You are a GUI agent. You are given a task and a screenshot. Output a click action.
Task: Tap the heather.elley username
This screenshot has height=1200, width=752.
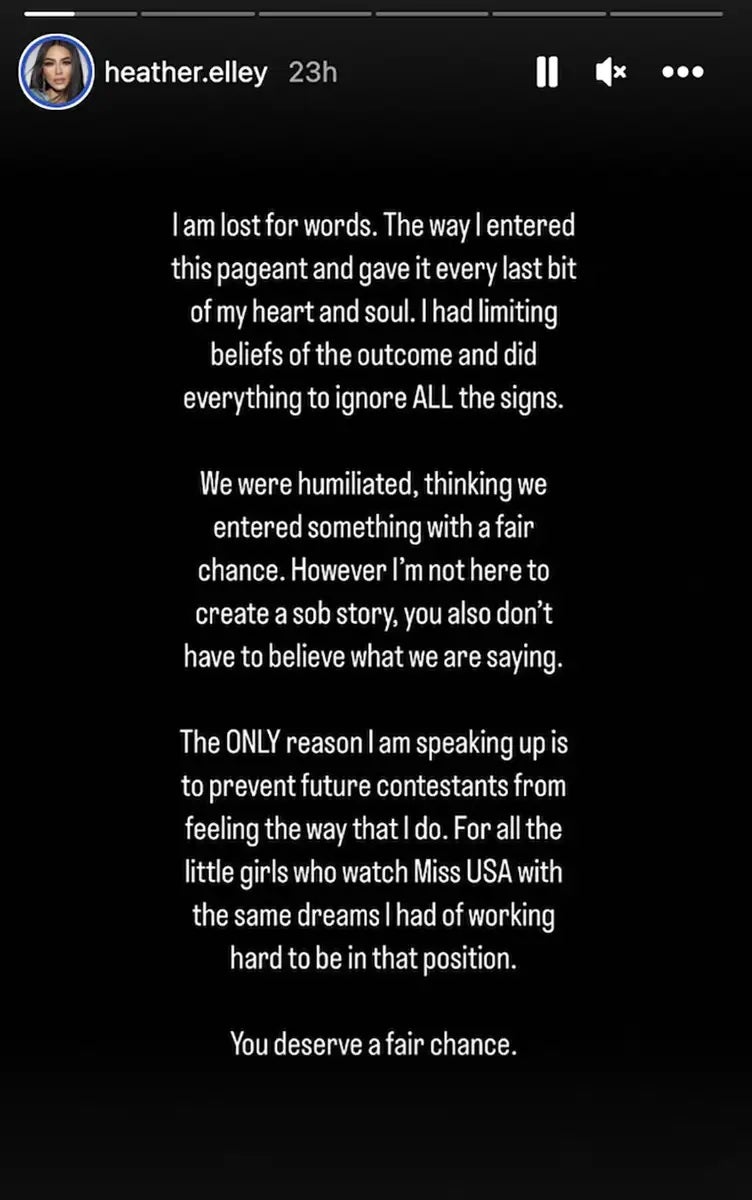pos(186,73)
